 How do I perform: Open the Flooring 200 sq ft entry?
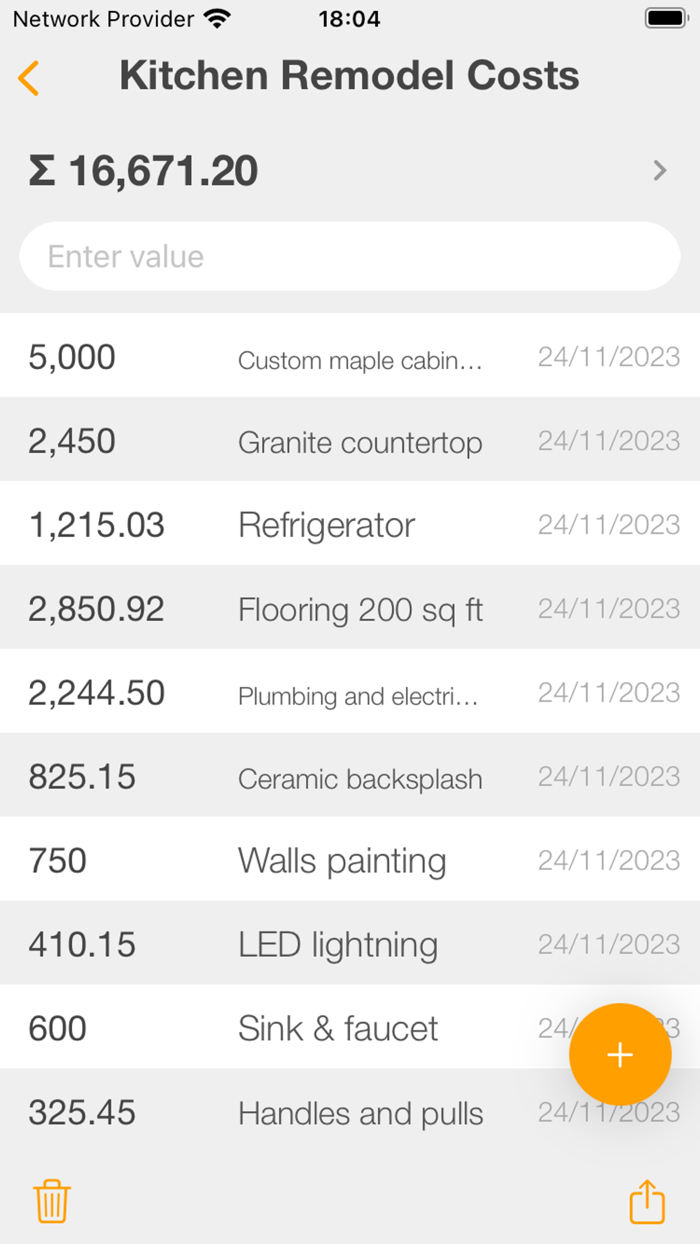point(350,610)
